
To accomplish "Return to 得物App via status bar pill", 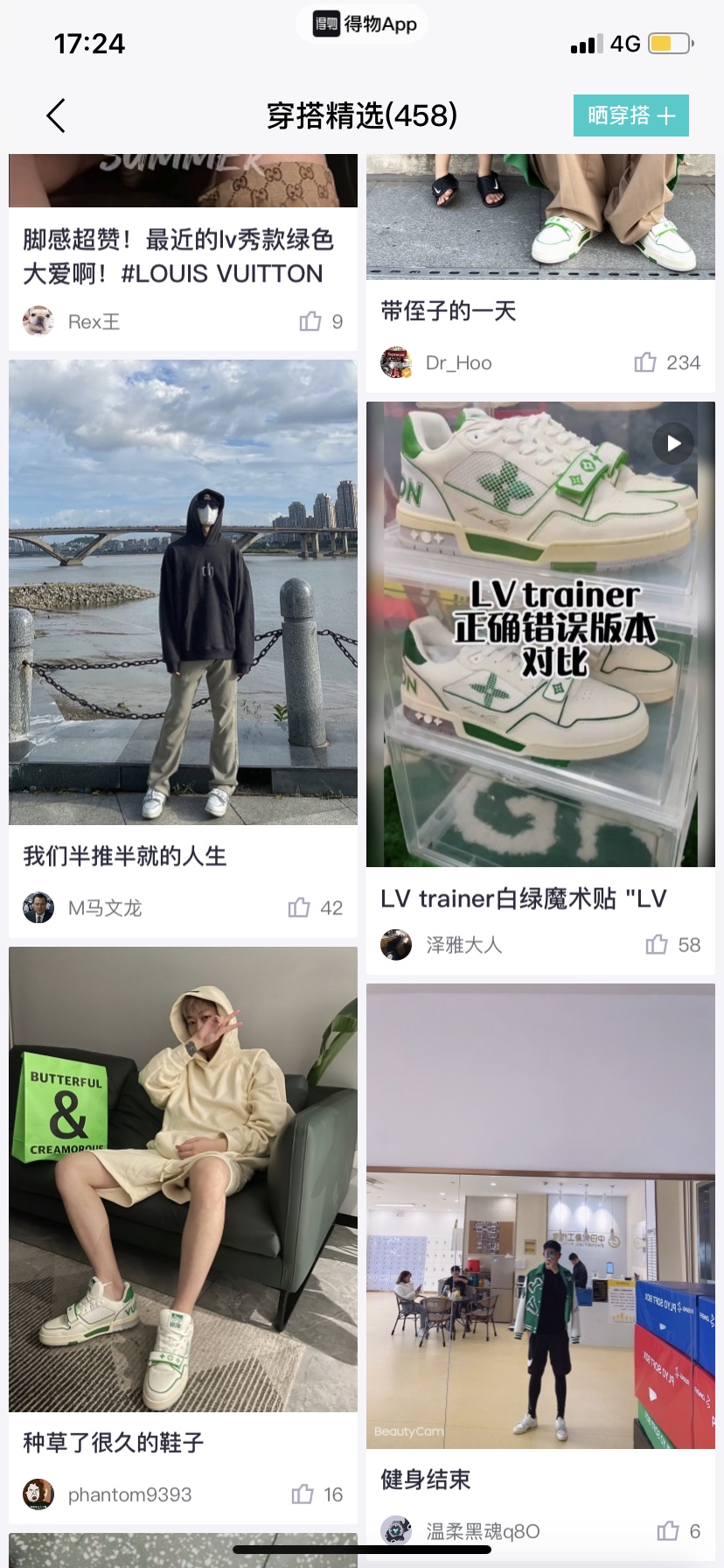I will coord(365,24).
